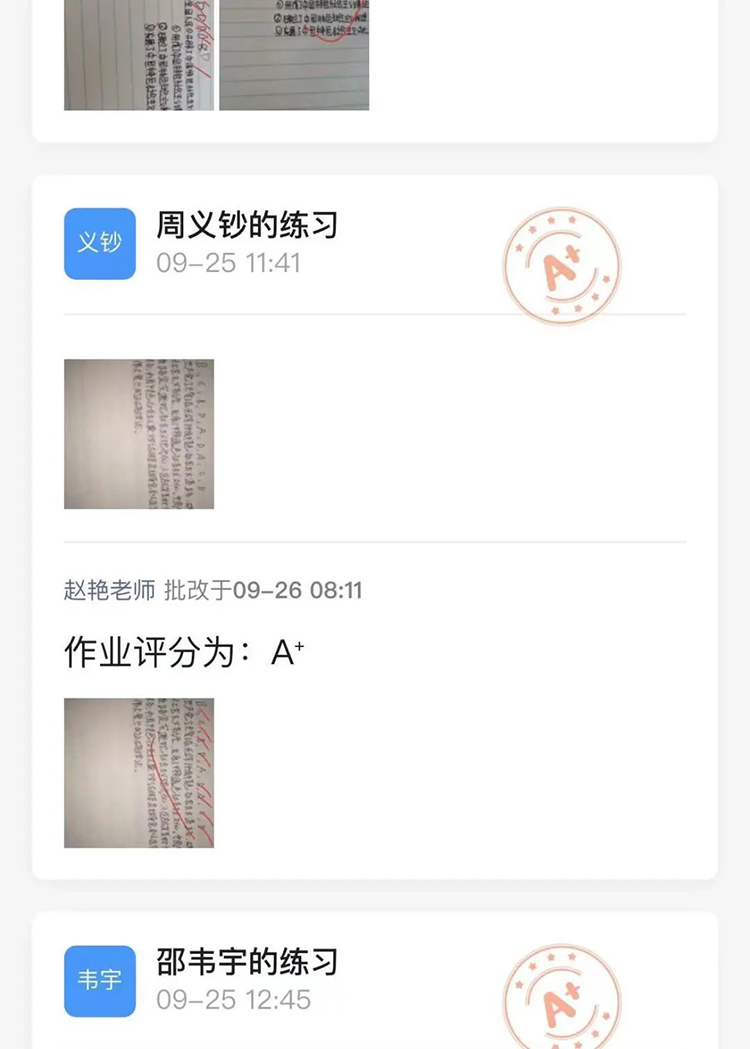Open 周义钞's submitted homework photo
The height and width of the screenshot is (1049, 750).
139,434
